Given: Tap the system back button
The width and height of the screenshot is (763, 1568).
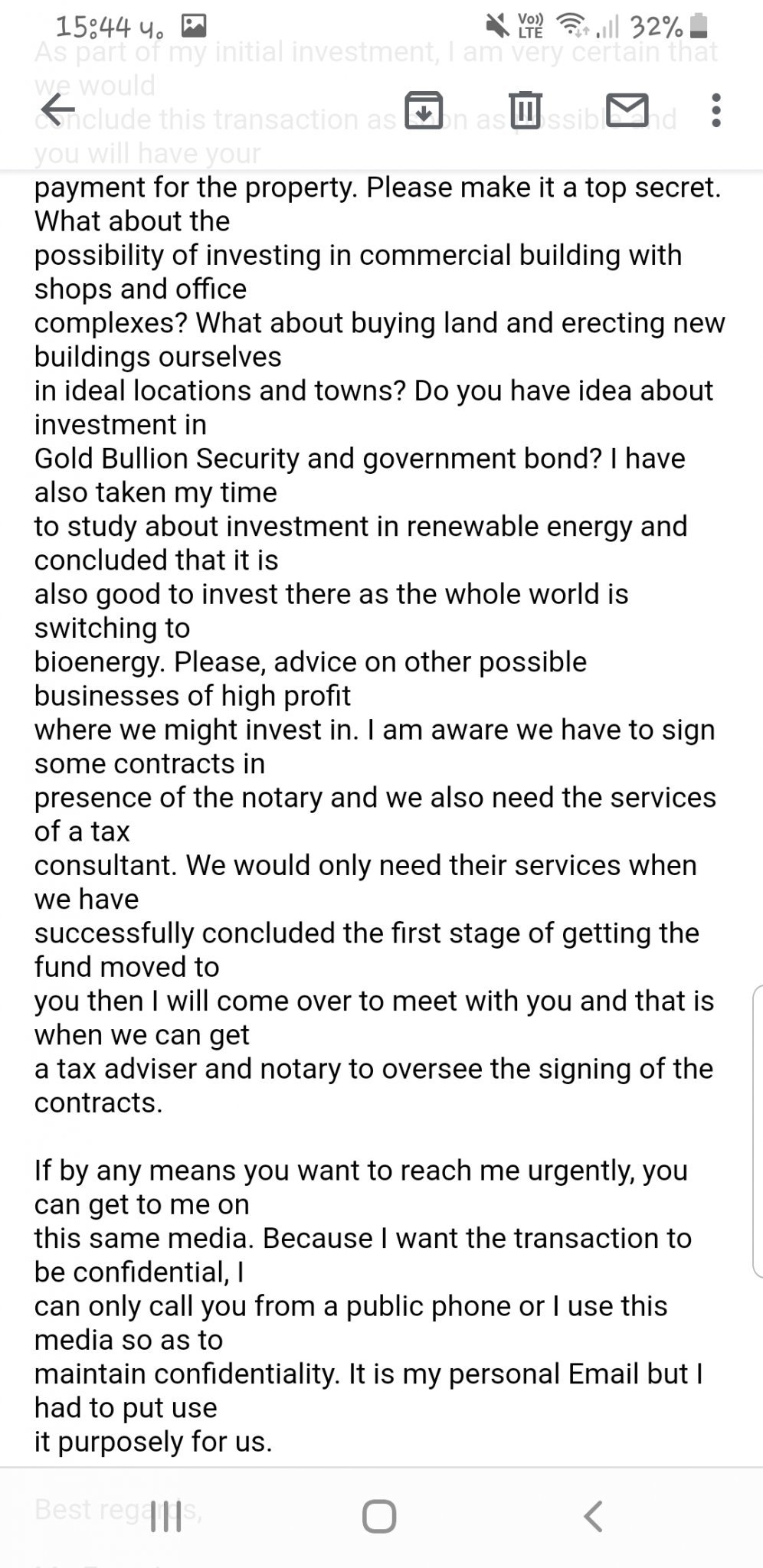Looking at the screenshot, I should (x=593, y=1516).
